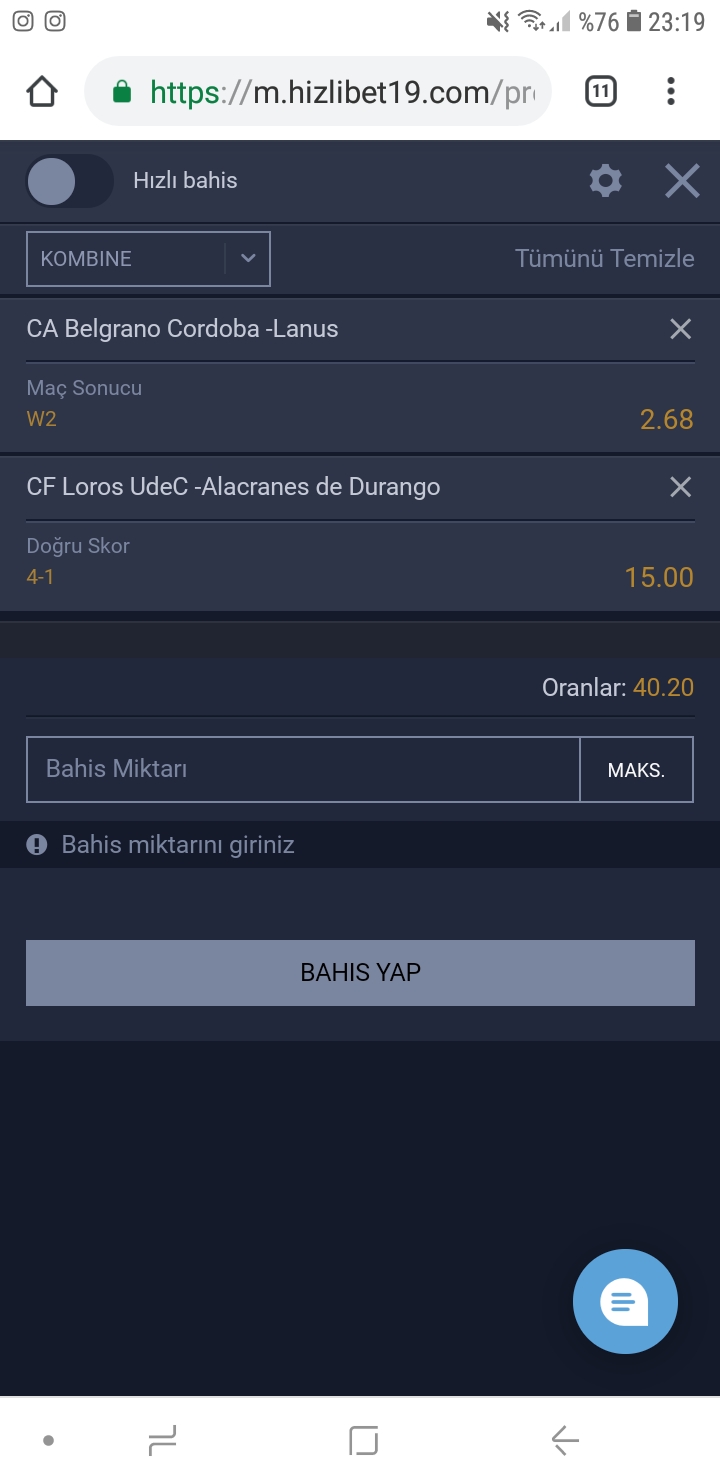Place bet with BAHIS YAP
This screenshot has height=1480, width=720.
(x=360, y=972)
